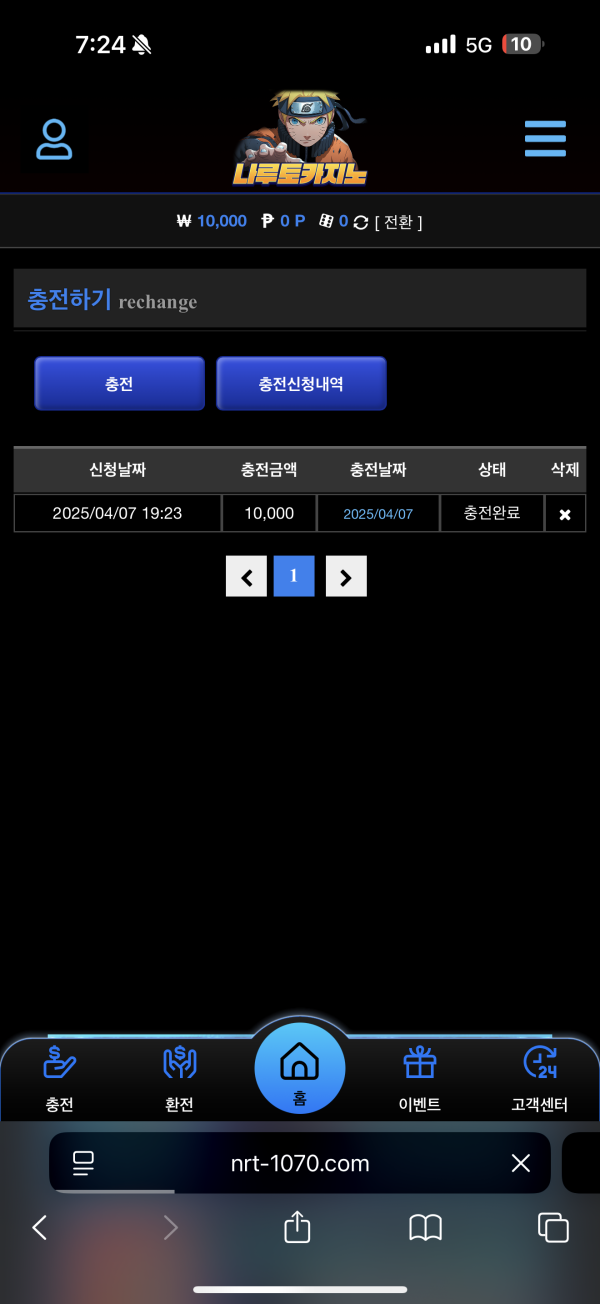Open the user profile icon

[x=54, y=140]
